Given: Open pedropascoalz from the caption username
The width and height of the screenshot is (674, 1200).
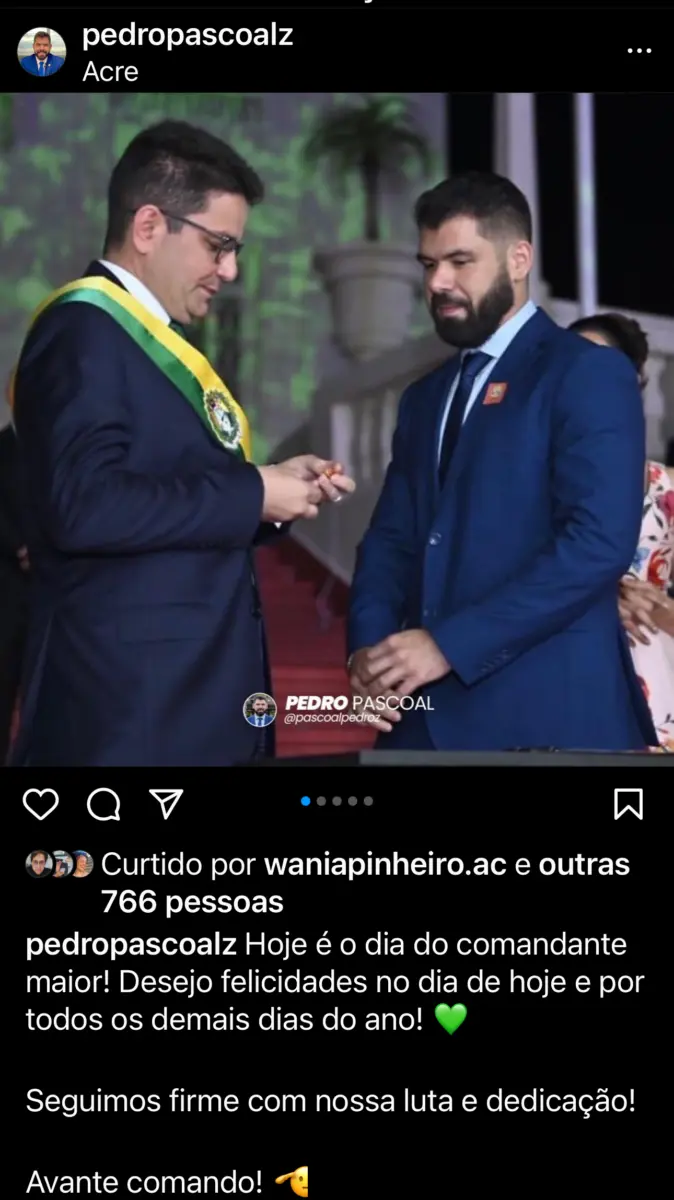Looking at the screenshot, I should coord(131,944).
